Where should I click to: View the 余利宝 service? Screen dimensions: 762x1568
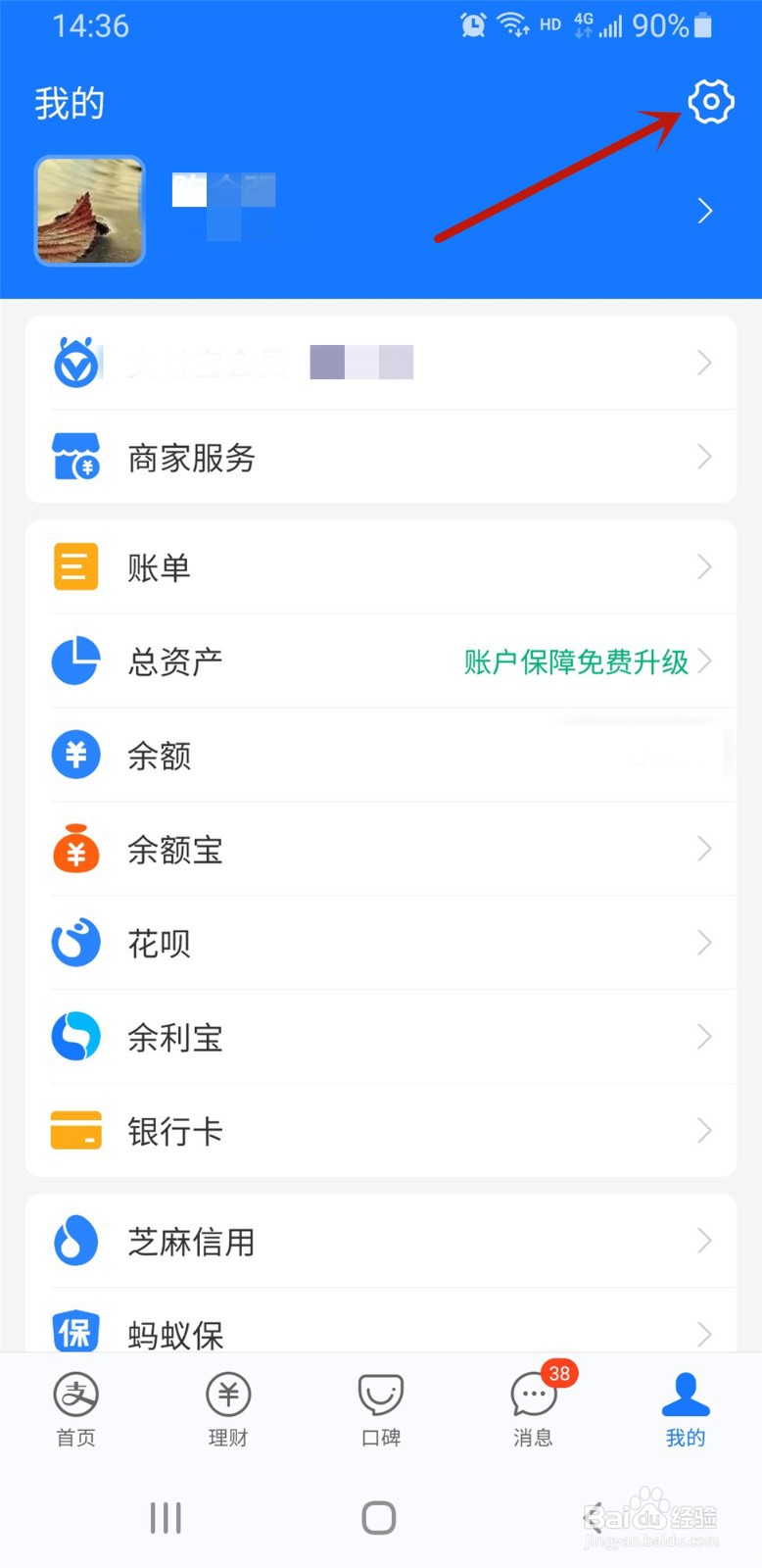coord(176,1037)
